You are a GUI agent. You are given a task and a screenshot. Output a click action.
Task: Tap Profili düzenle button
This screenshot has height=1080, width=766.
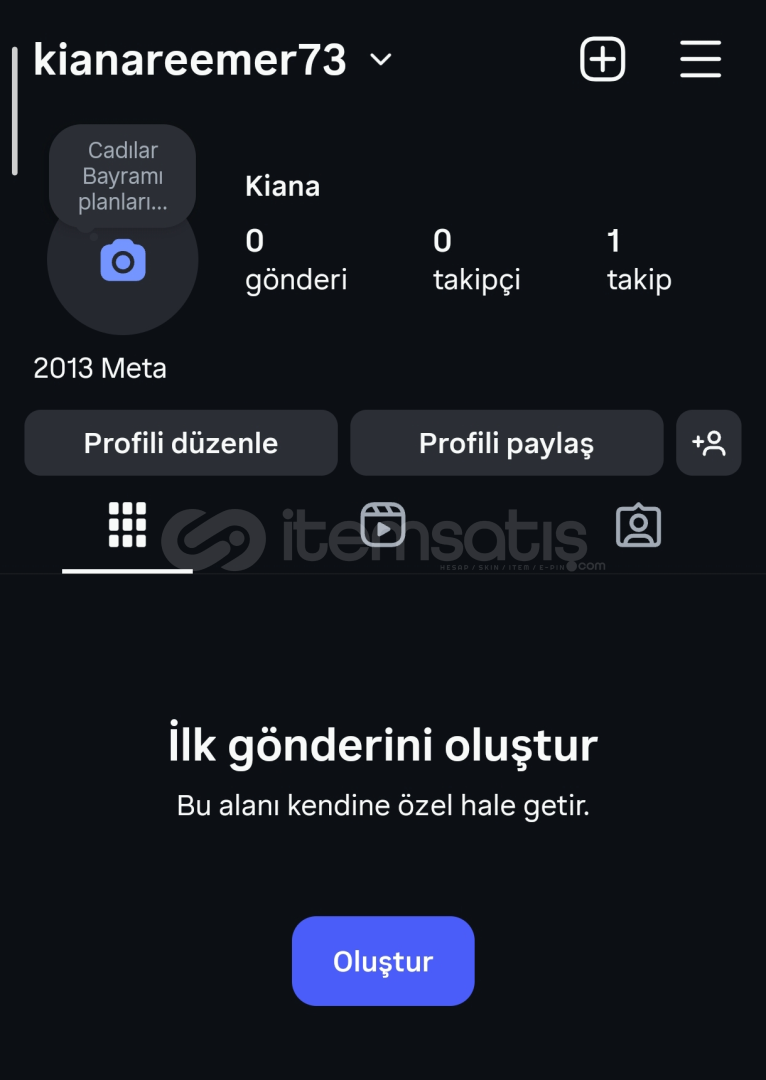[x=181, y=443]
